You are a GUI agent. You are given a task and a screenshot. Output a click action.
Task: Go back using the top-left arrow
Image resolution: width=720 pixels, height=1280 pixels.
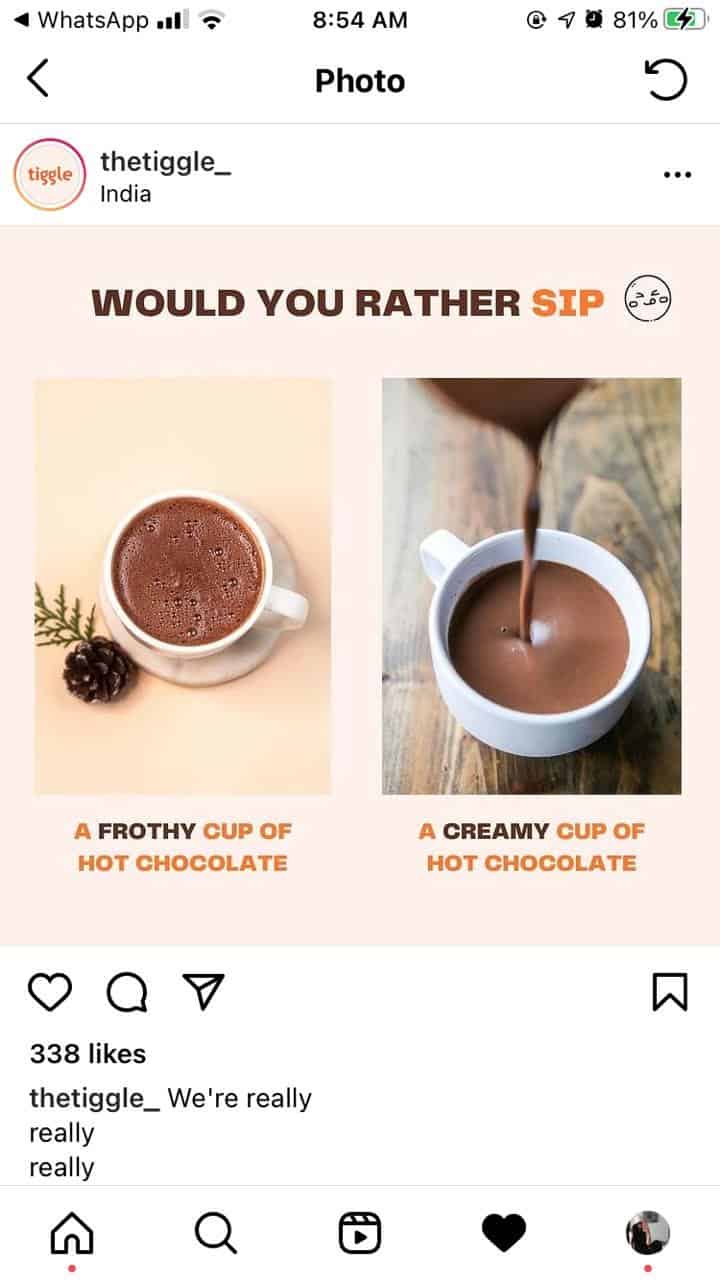click(37, 78)
